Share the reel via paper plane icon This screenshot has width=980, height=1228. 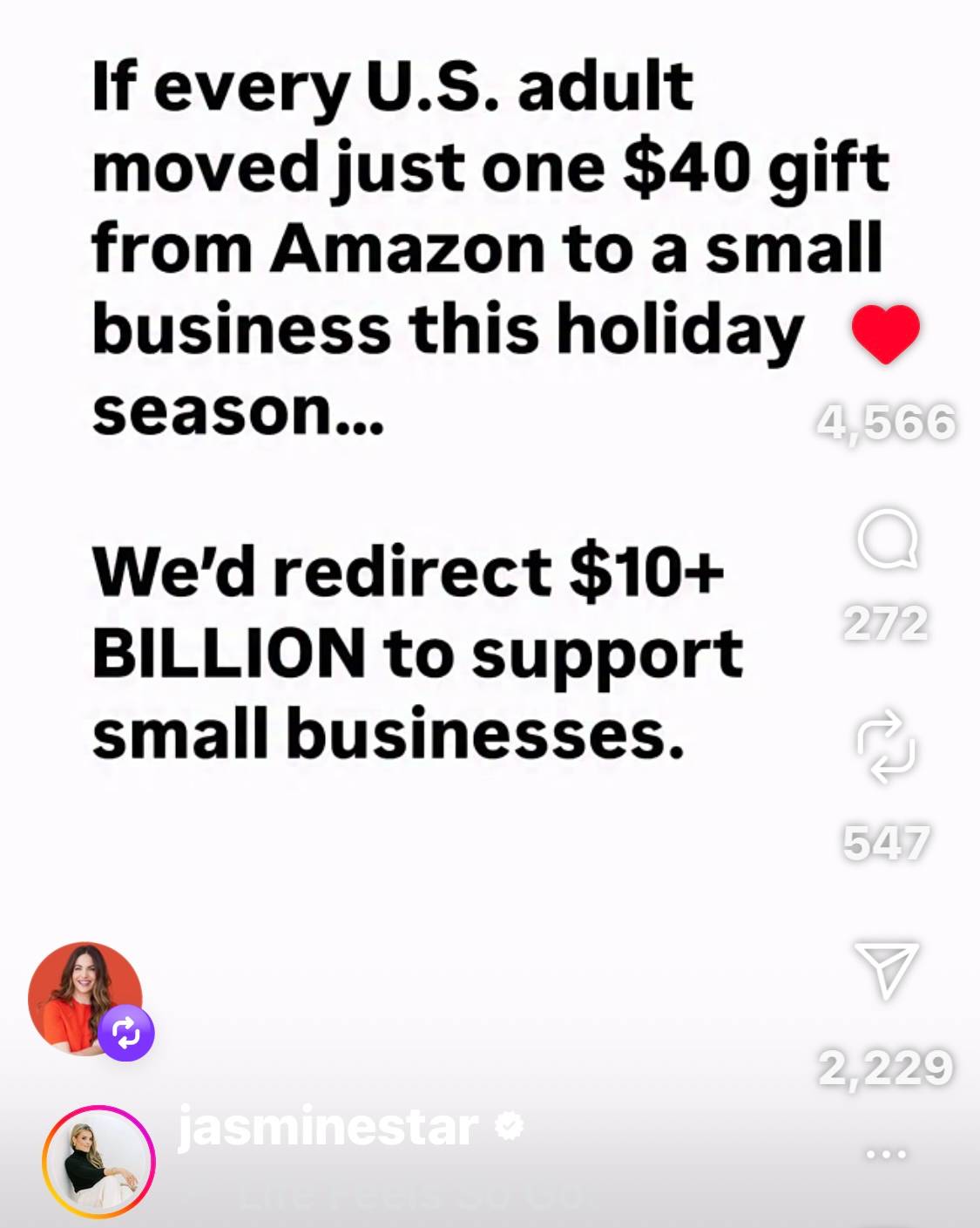[887, 968]
